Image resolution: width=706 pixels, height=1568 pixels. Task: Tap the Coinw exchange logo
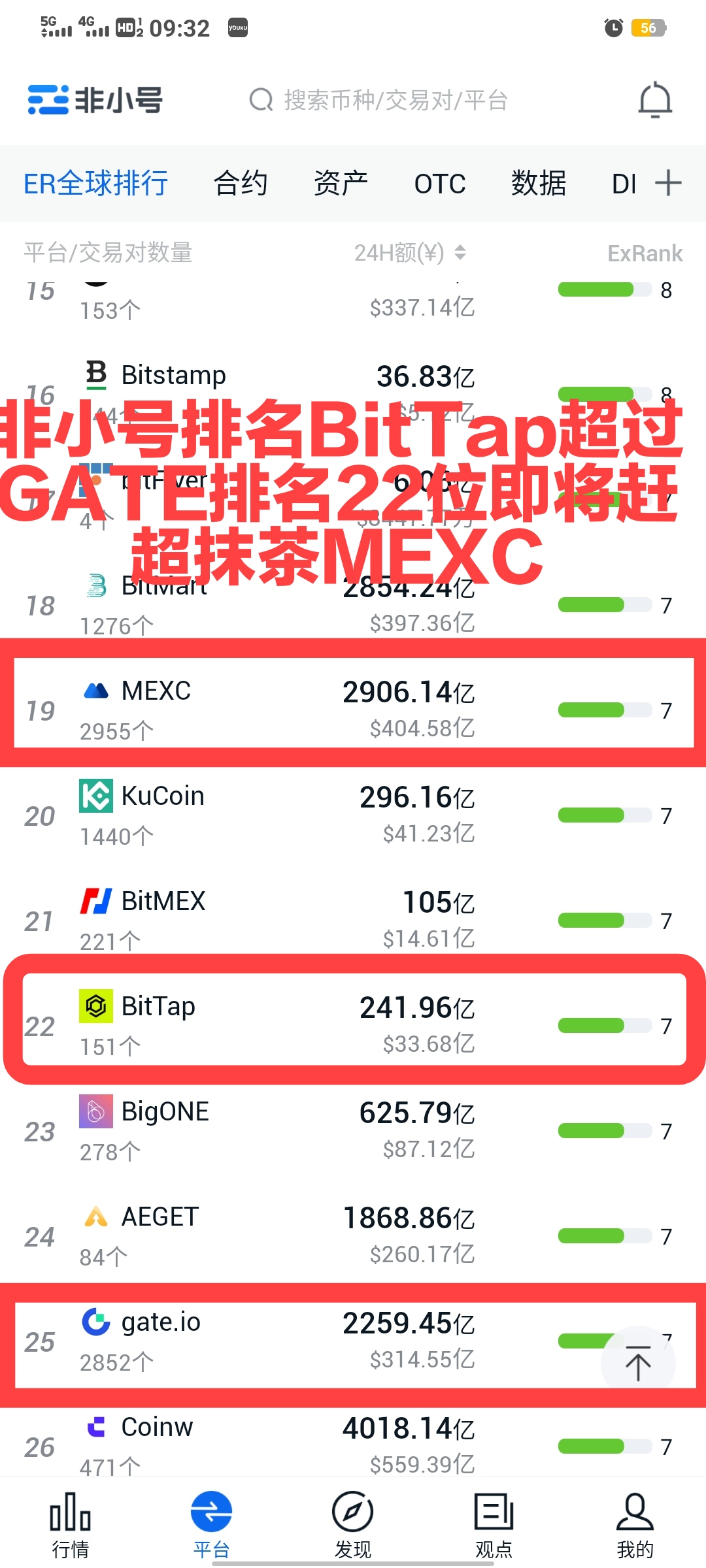(x=95, y=1426)
